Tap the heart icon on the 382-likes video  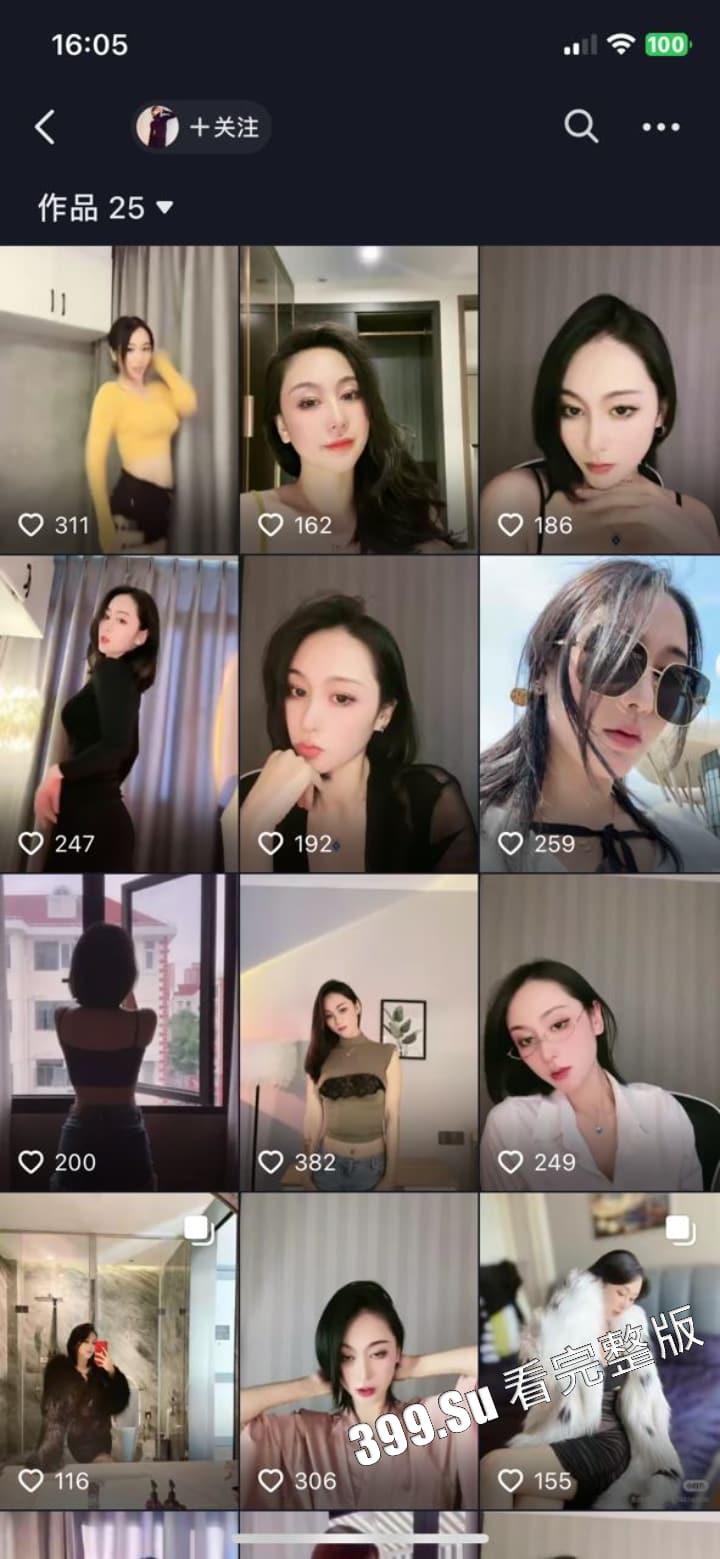tap(270, 1163)
